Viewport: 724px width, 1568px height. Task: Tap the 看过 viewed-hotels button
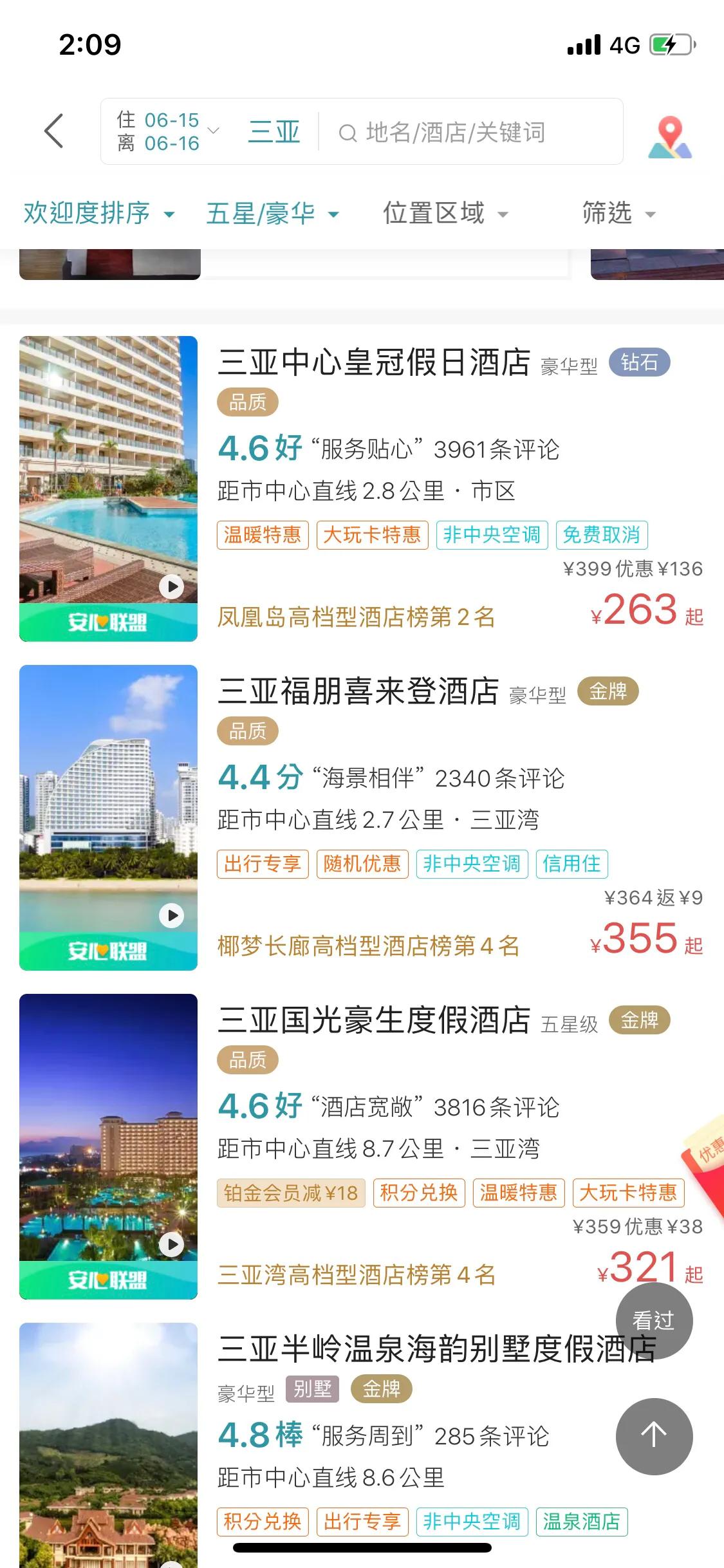click(x=656, y=1321)
